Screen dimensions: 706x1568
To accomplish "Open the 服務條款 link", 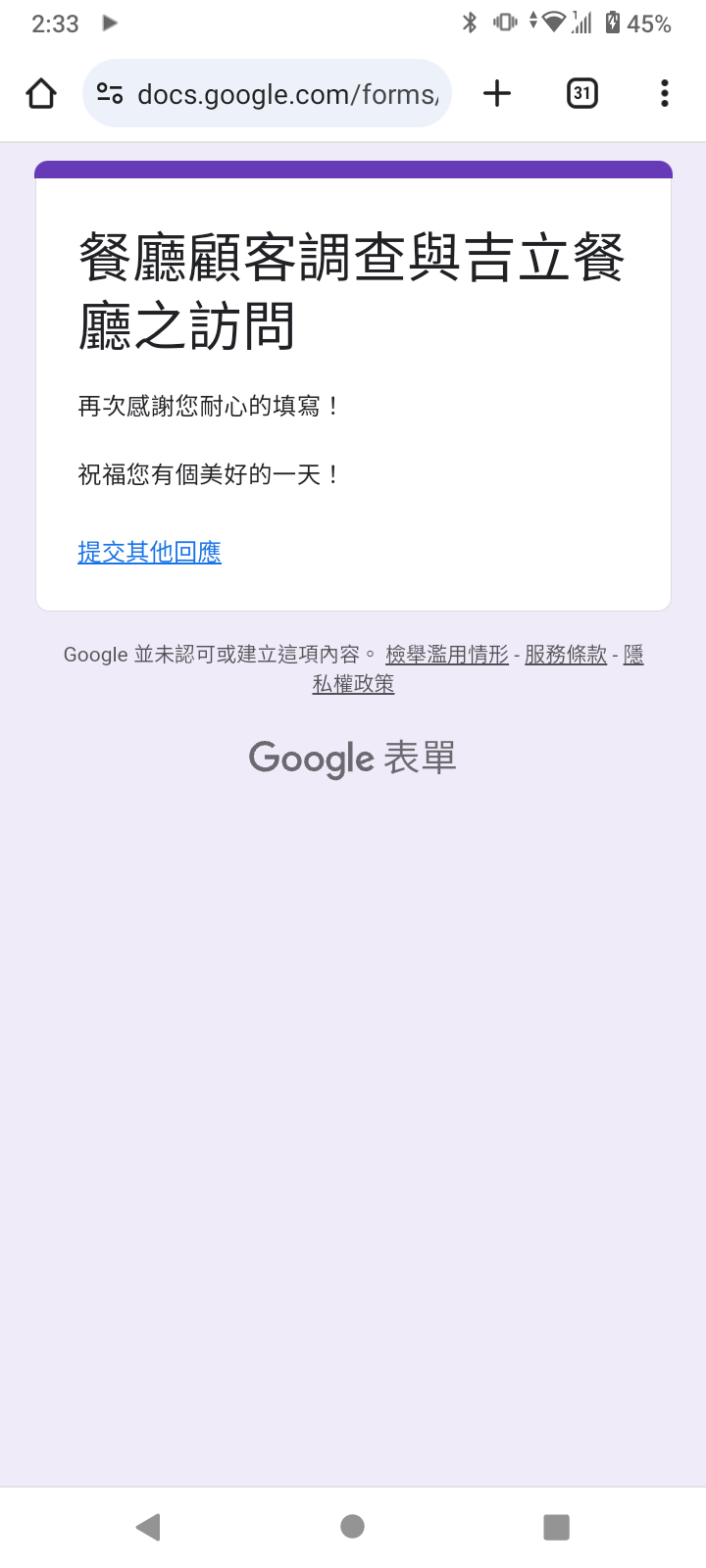I will click(566, 655).
